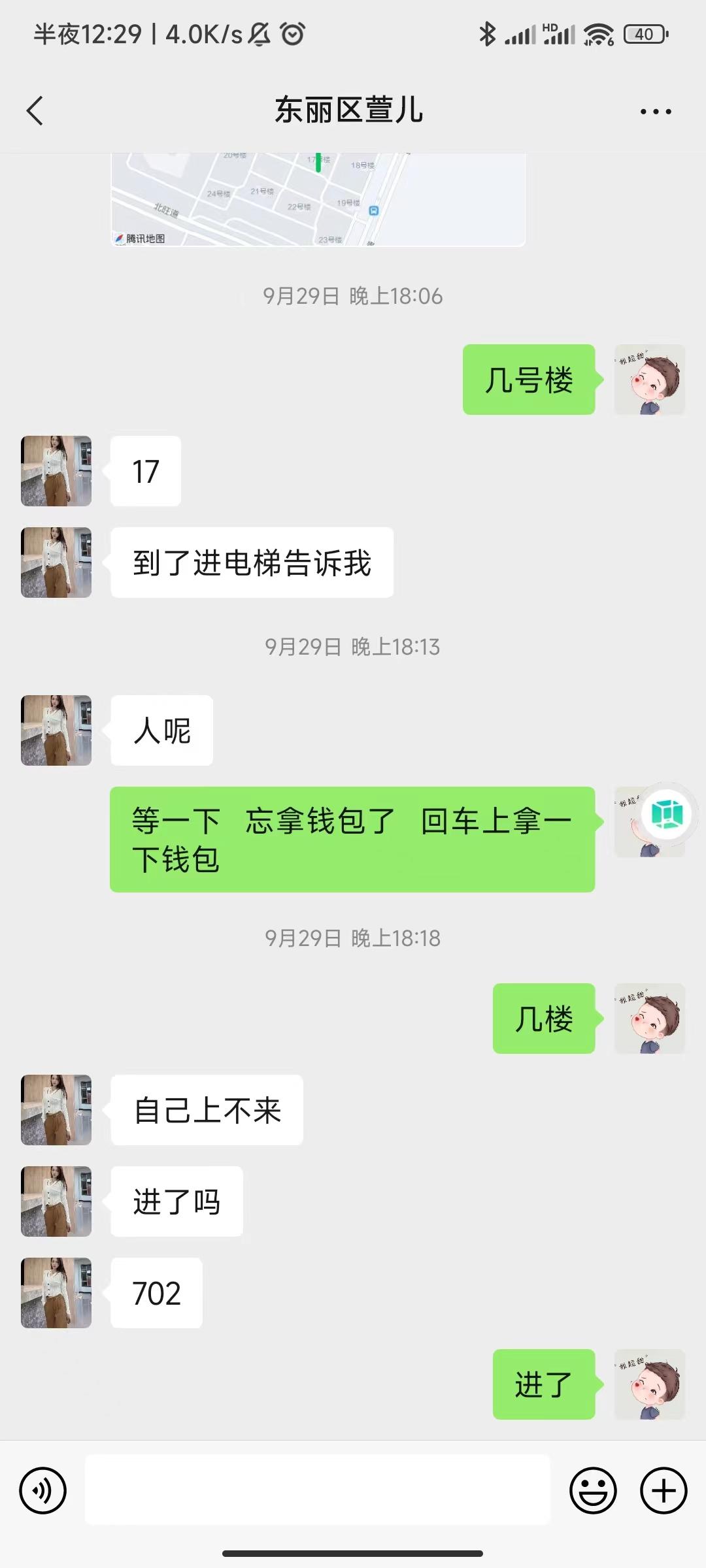Open the shared Tencent map location card
The width and height of the screenshot is (706, 1568).
click(x=318, y=199)
